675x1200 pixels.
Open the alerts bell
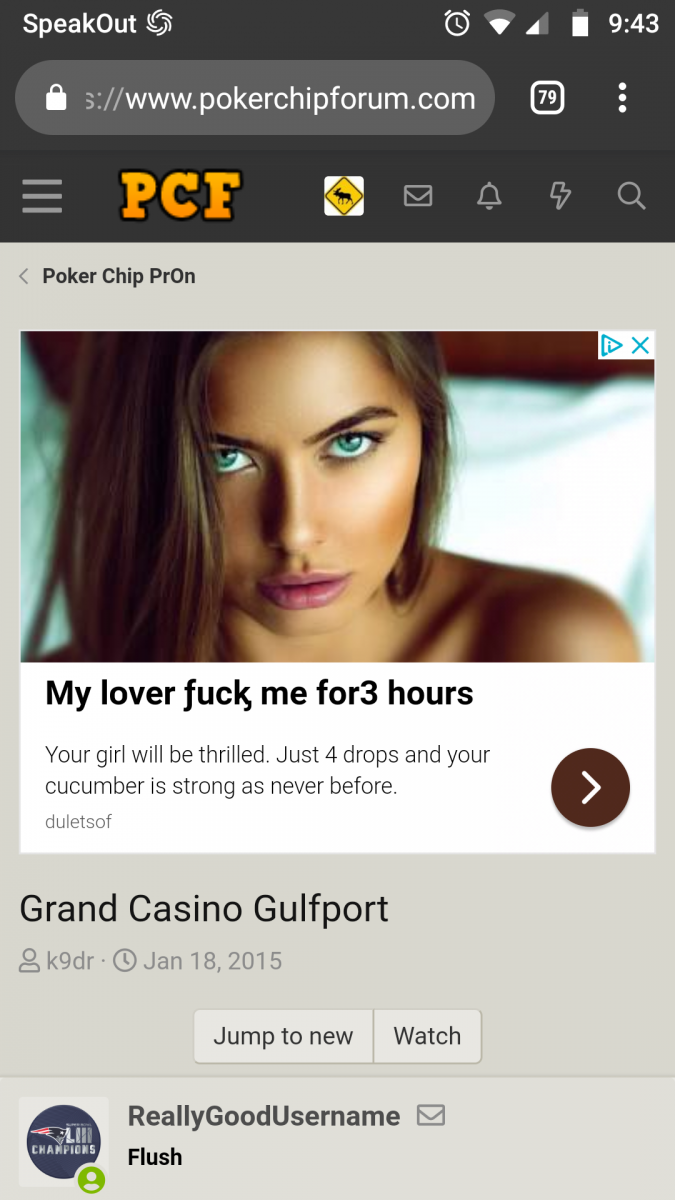(x=489, y=196)
